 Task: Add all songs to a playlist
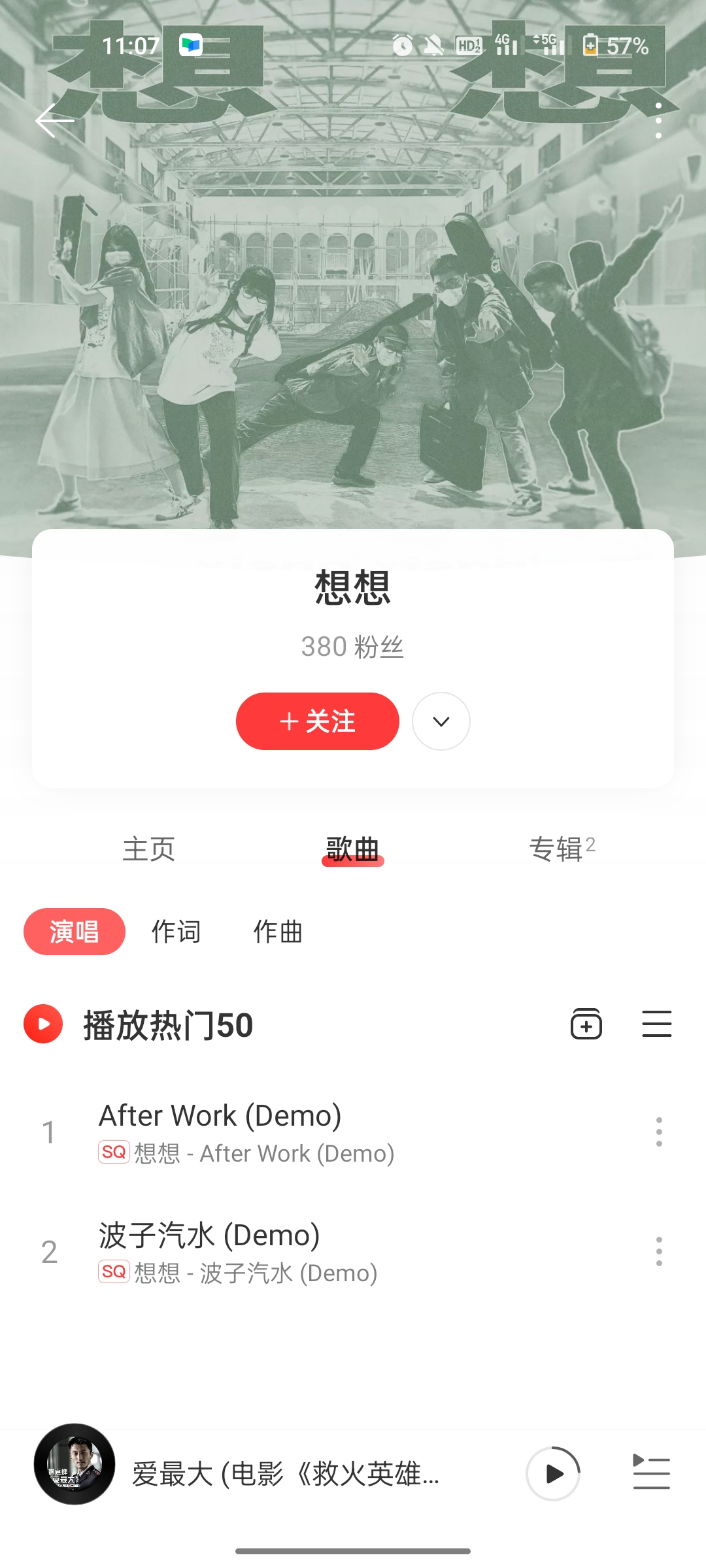586,1024
